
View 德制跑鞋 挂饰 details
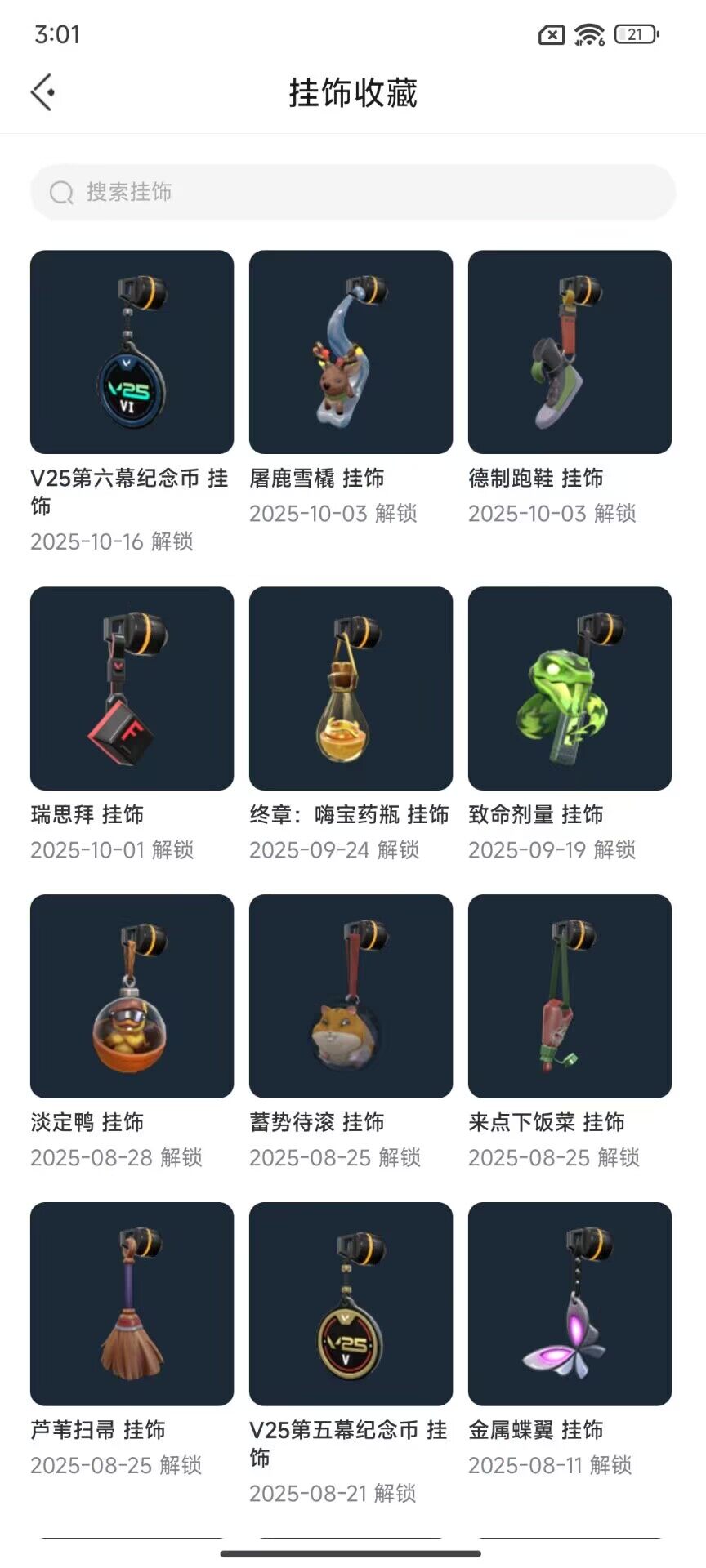coord(570,352)
